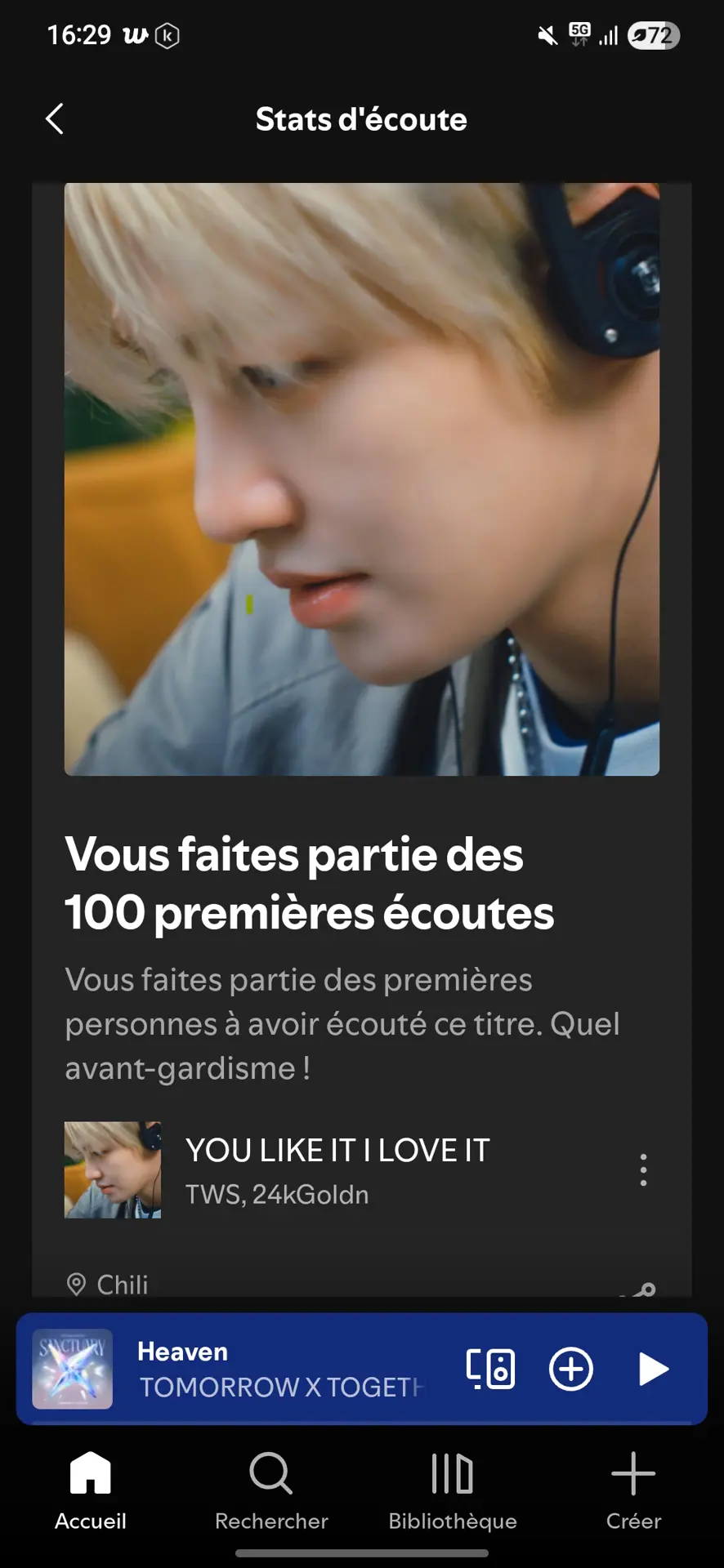Switch to the Accueil tab
The height and width of the screenshot is (1568, 724).
pos(91,1490)
